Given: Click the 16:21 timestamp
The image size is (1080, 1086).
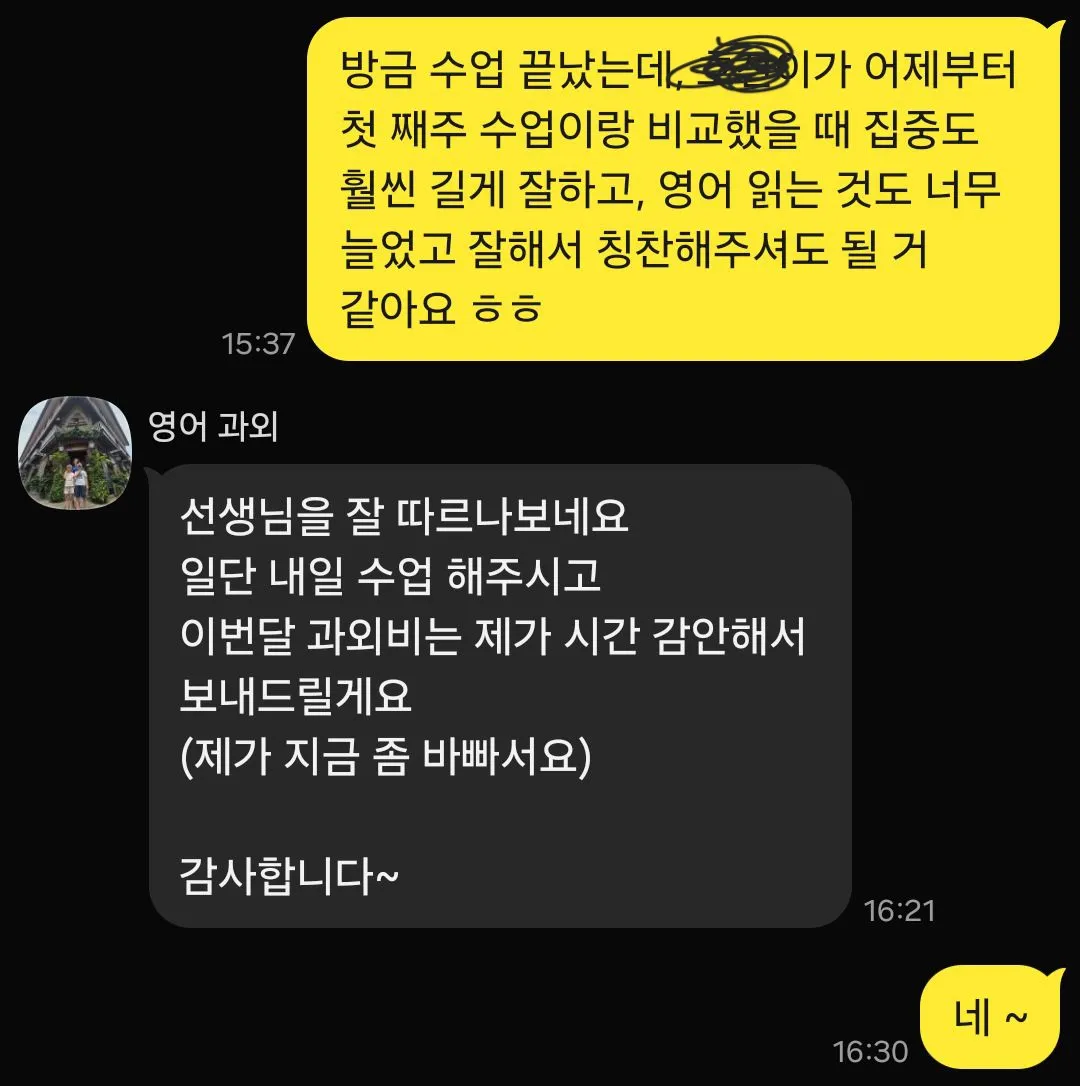Looking at the screenshot, I should click(898, 912).
